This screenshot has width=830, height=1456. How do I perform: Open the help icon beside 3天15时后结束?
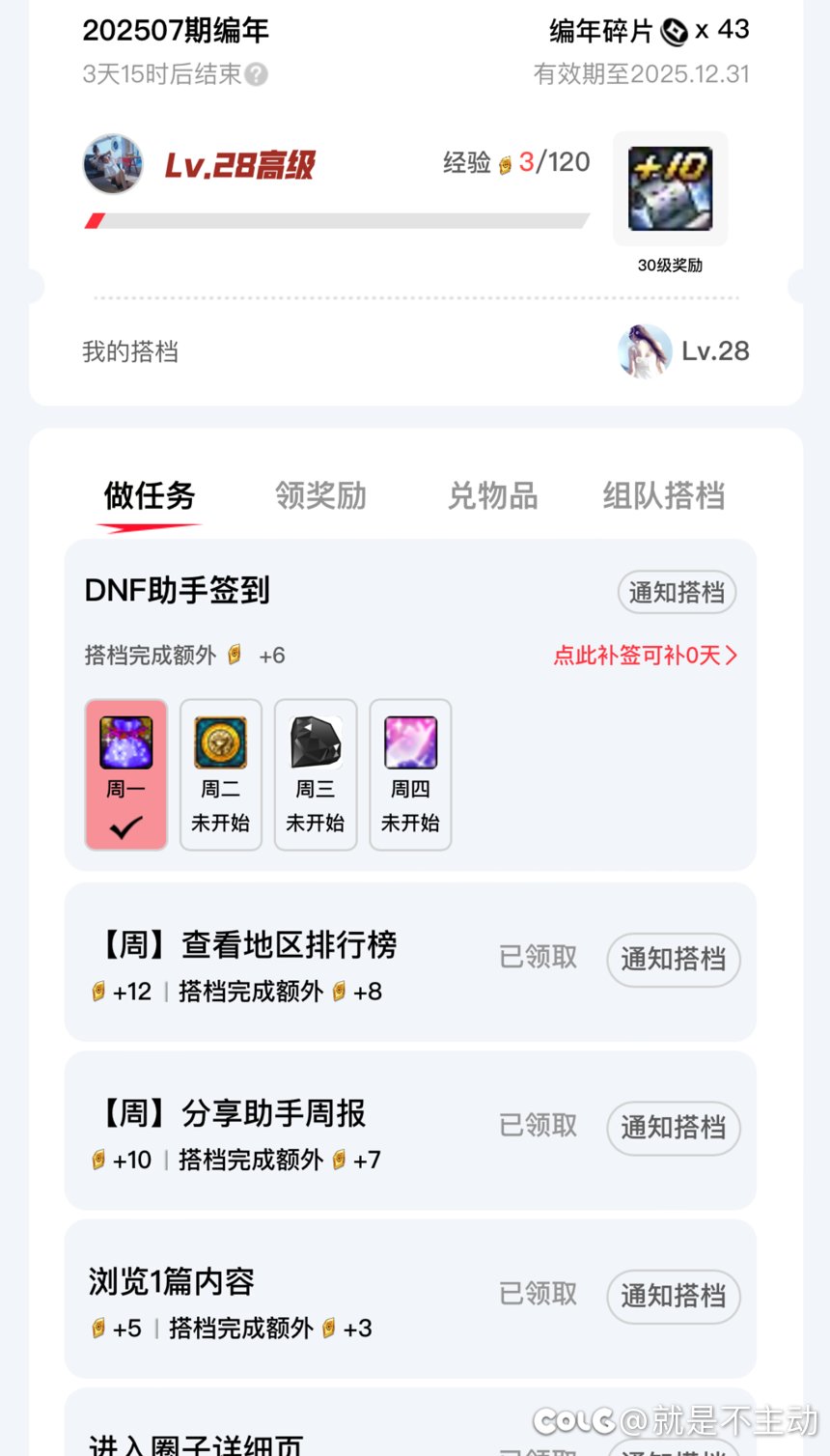[x=256, y=74]
